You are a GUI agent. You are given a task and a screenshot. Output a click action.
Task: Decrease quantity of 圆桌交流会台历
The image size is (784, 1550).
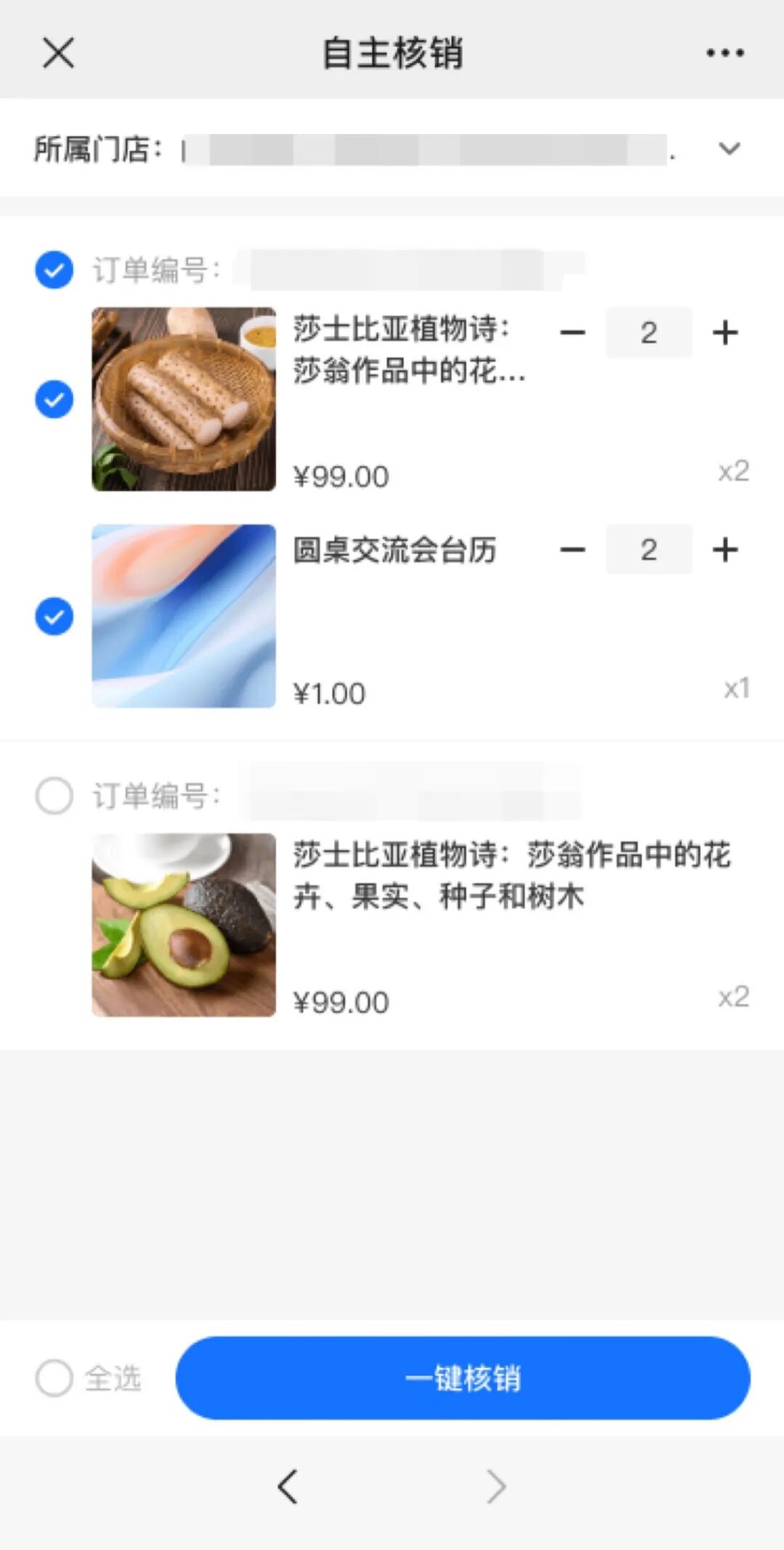point(573,550)
